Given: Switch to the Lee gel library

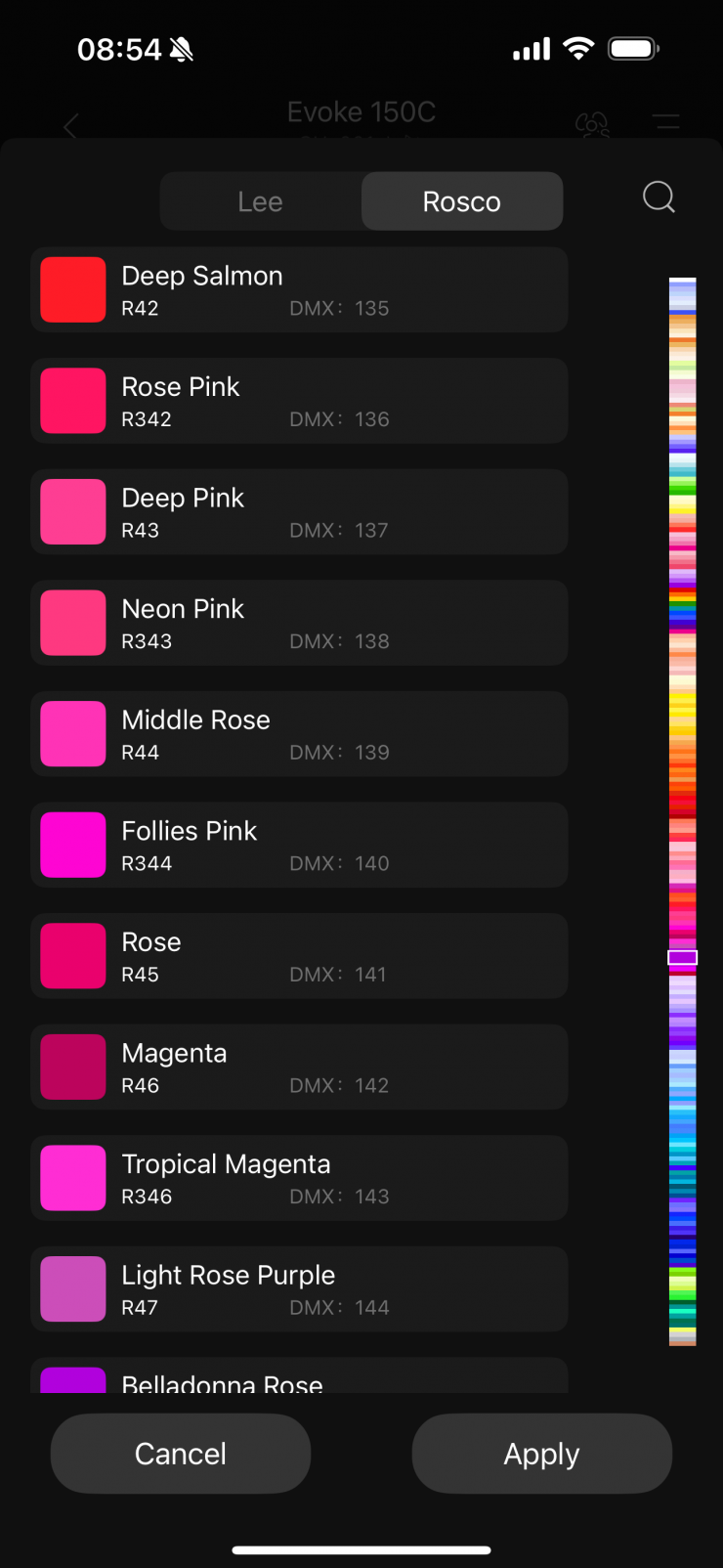Looking at the screenshot, I should click(260, 201).
